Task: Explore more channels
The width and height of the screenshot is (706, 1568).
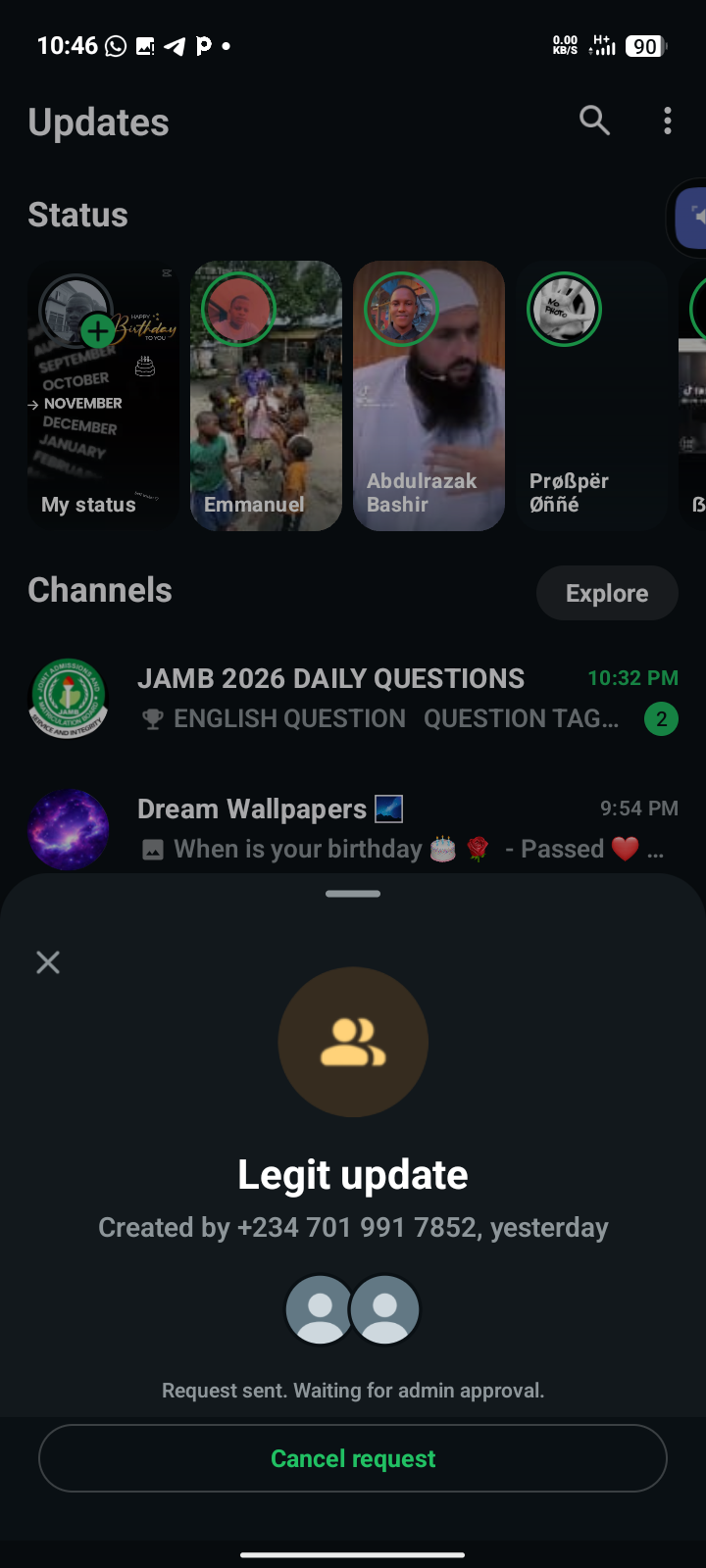Action: (607, 593)
